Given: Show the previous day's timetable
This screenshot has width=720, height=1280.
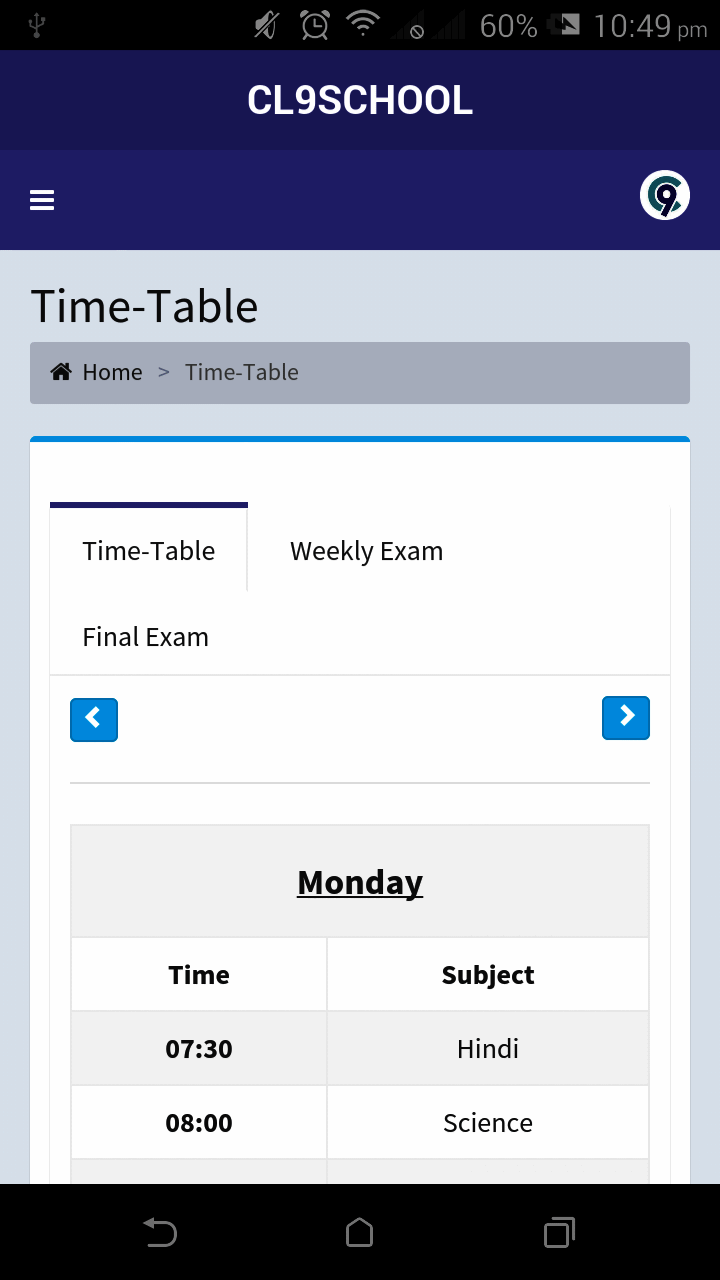Looking at the screenshot, I should (94, 719).
